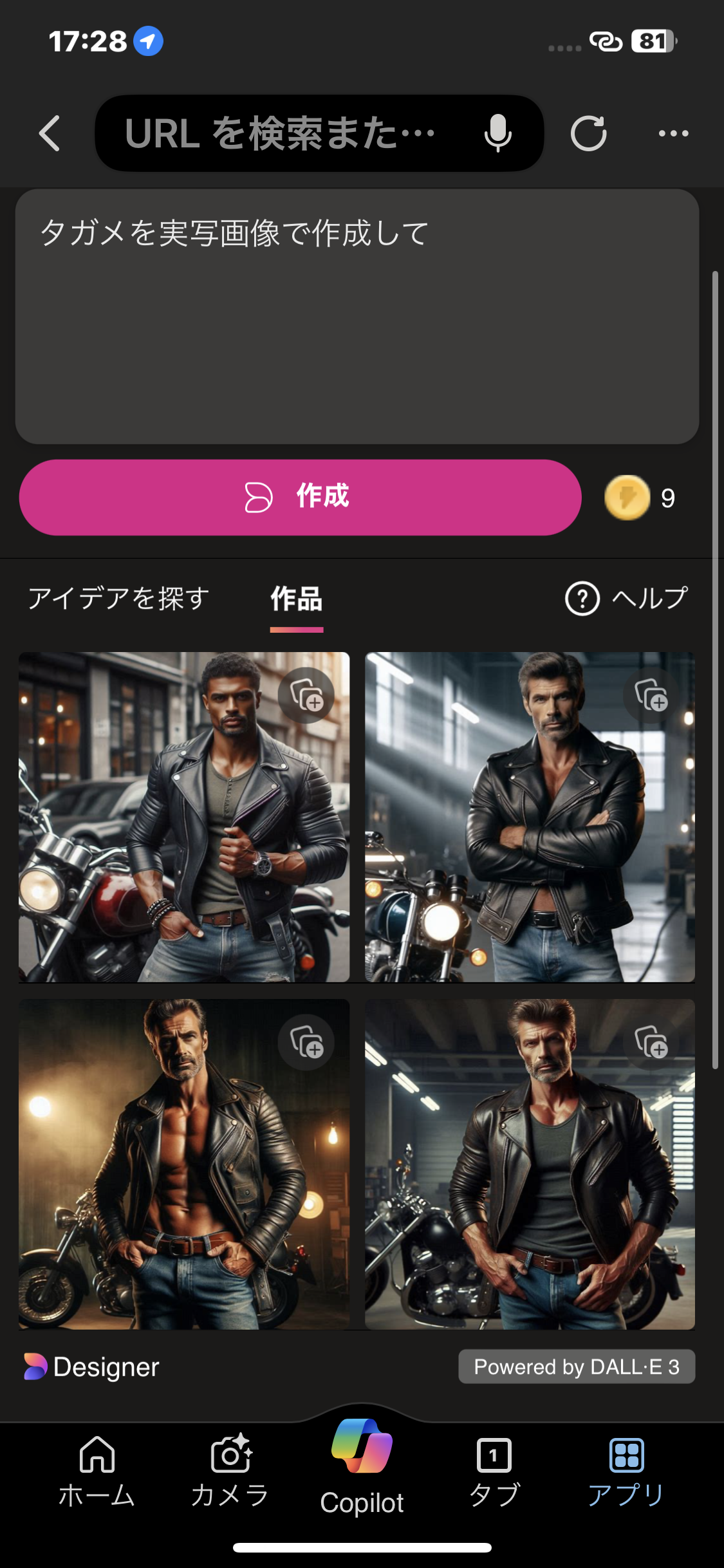Add the crossed-arms image to a collection

tap(651, 695)
